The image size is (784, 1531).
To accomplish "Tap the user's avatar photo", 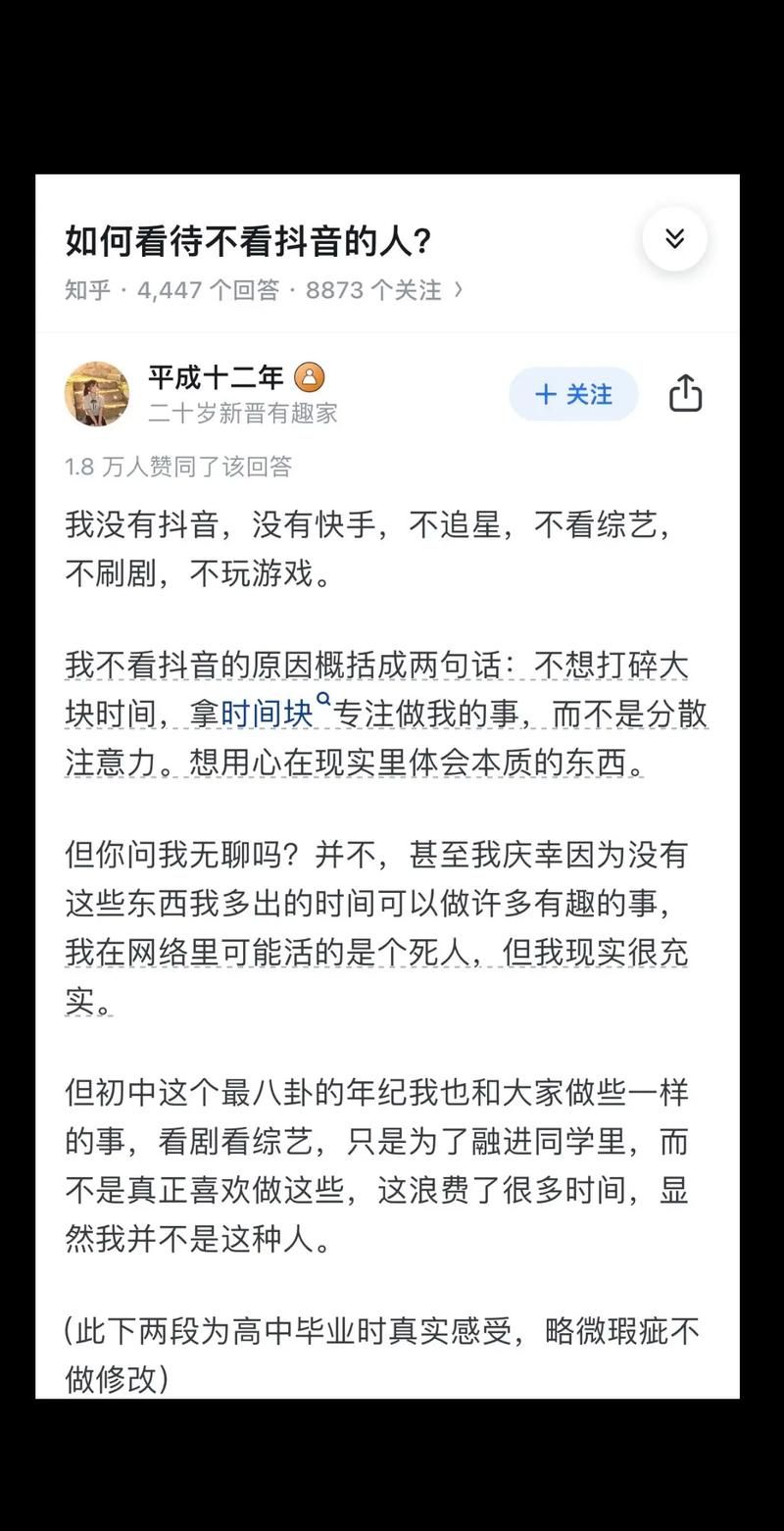I will point(96,393).
